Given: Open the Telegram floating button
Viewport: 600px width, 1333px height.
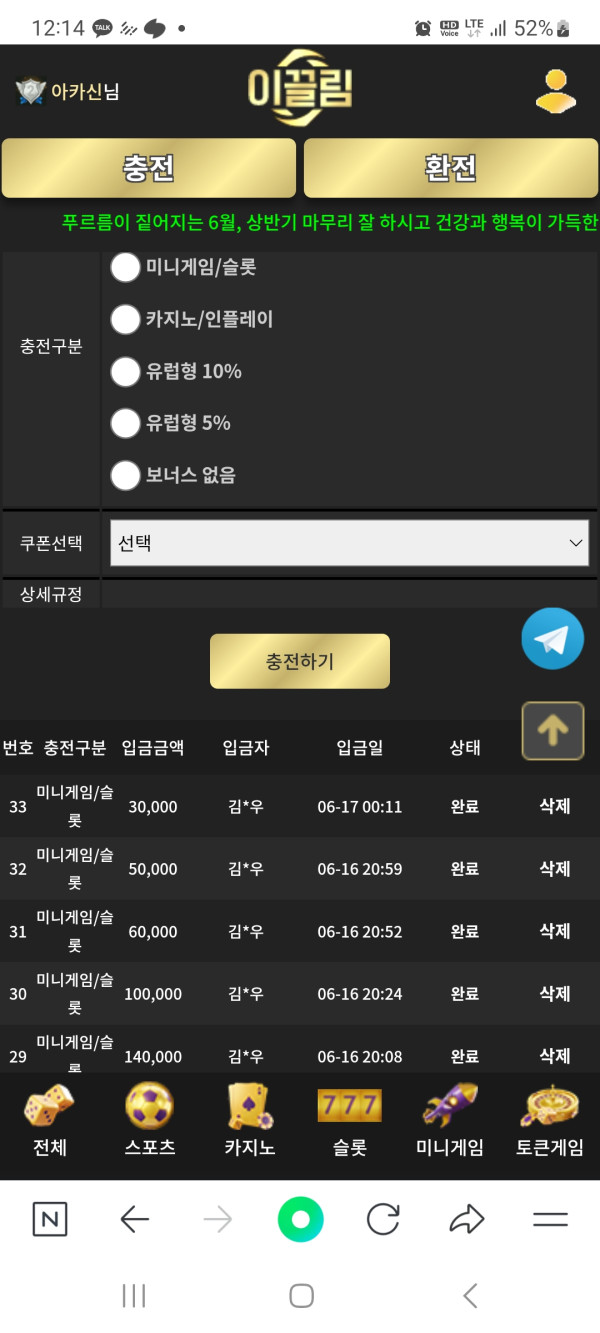Looking at the screenshot, I should point(552,639).
